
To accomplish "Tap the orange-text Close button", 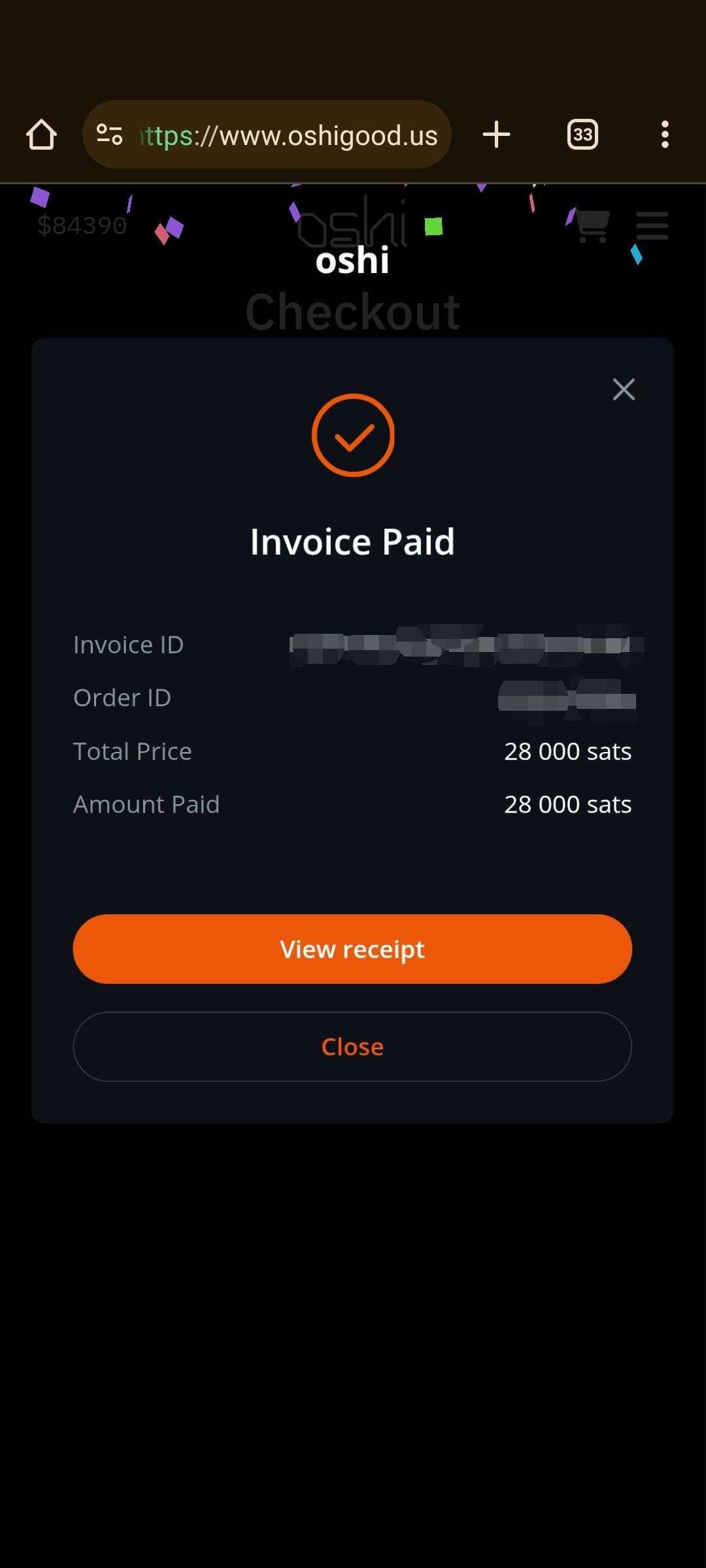I will (352, 1047).
